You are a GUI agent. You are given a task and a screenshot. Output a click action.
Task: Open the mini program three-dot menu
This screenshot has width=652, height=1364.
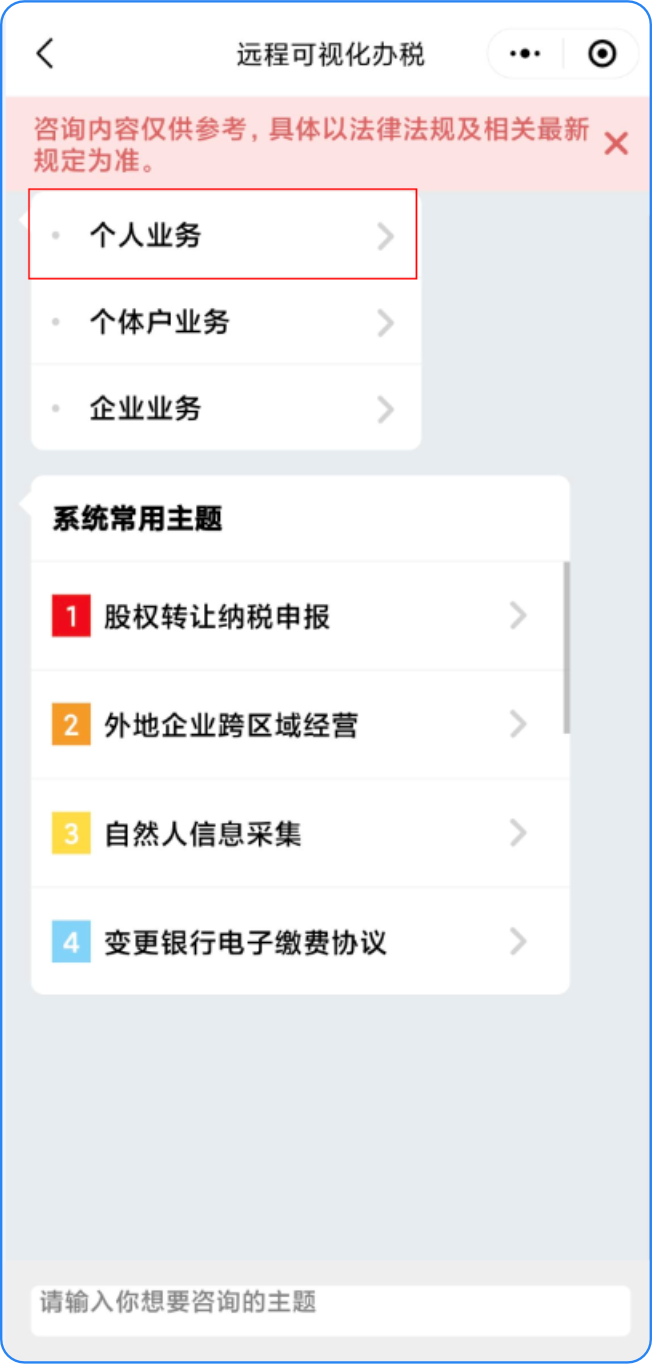pyautogui.click(x=525, y=54)
